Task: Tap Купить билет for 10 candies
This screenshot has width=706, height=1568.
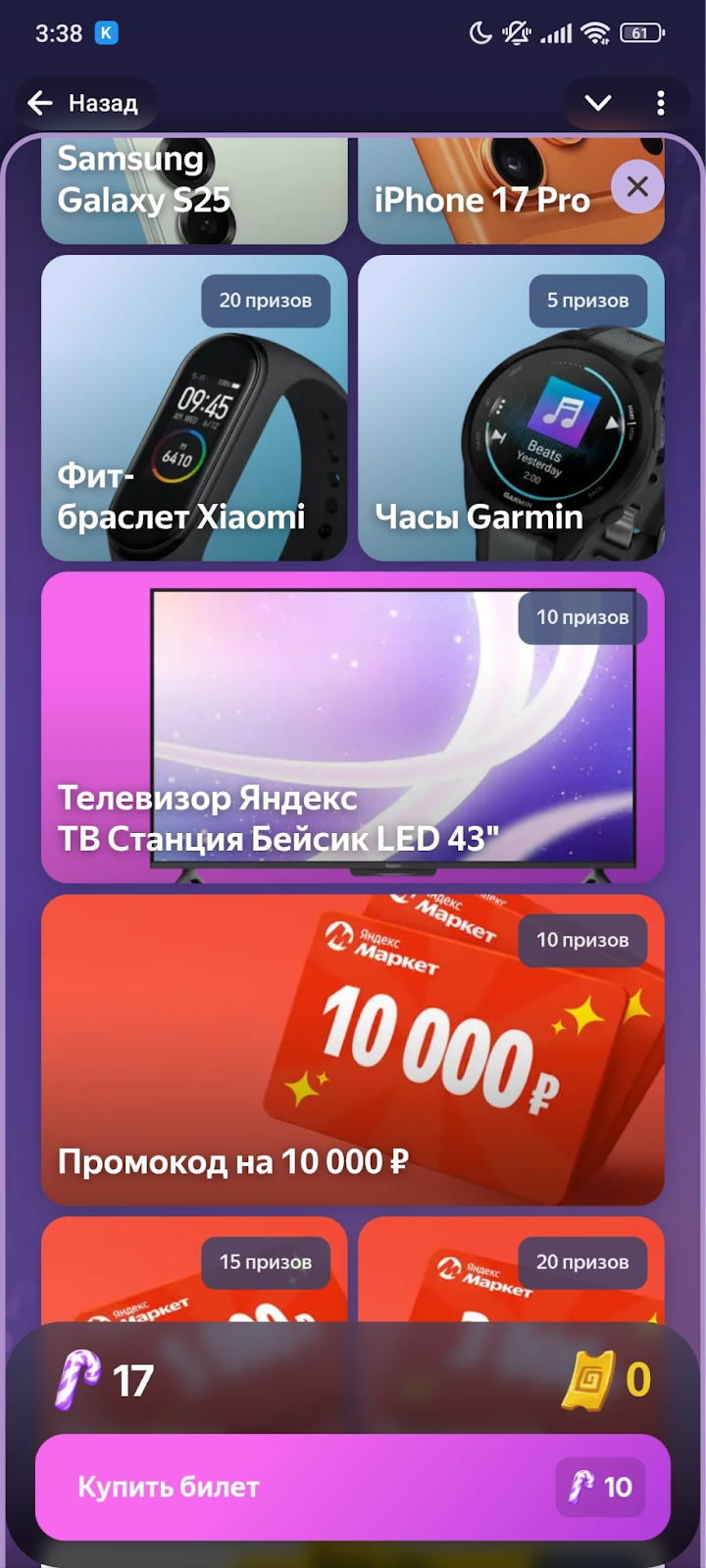Action: 352,1487
